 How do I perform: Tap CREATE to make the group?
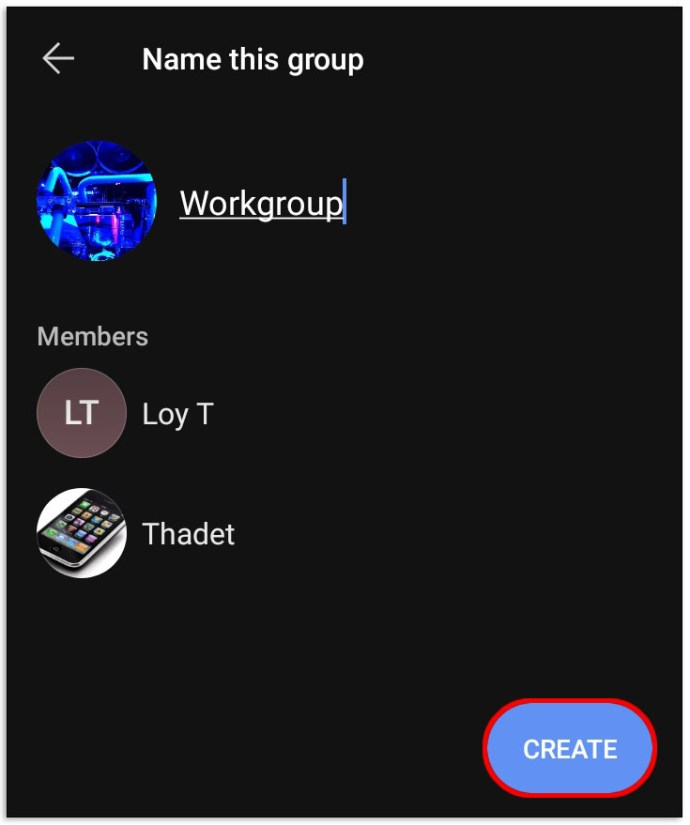pos(569,748)
